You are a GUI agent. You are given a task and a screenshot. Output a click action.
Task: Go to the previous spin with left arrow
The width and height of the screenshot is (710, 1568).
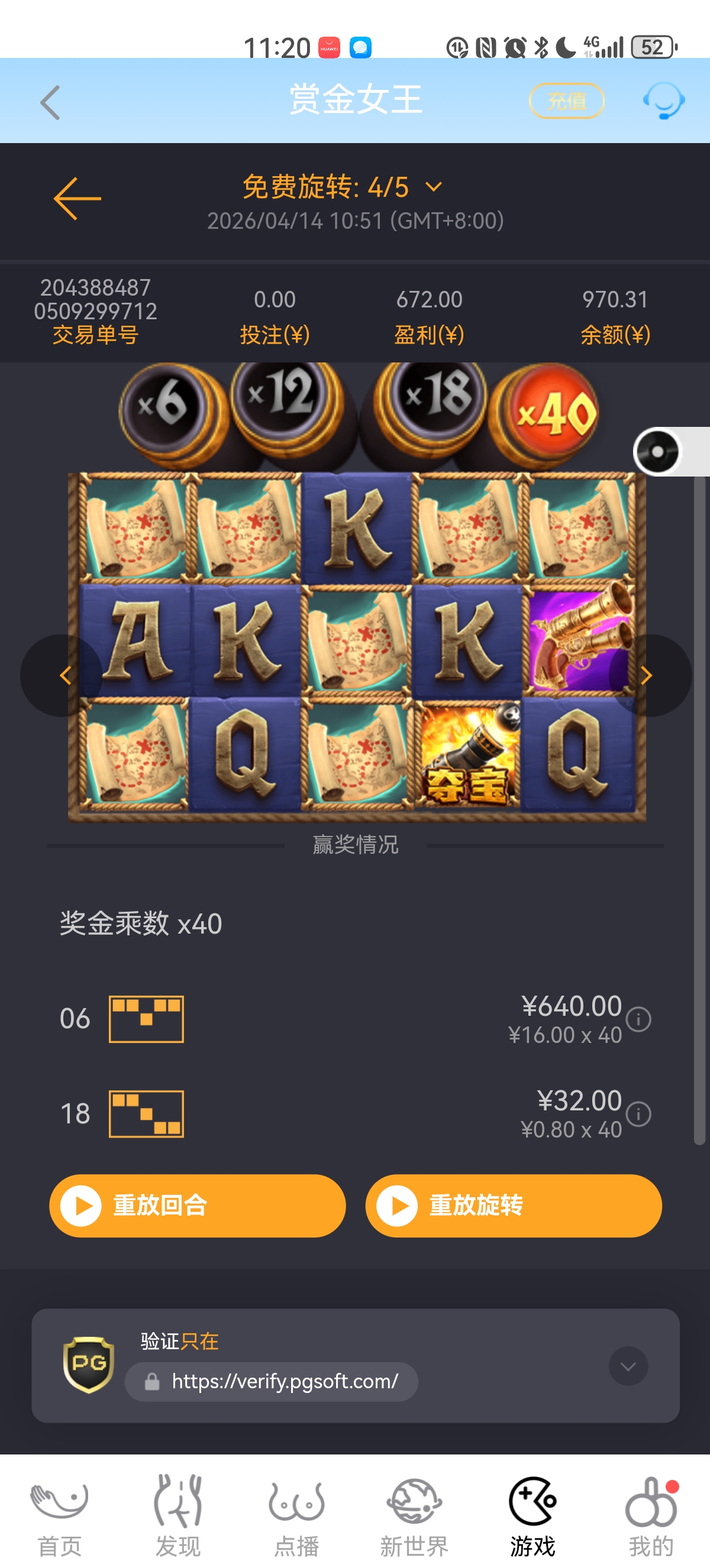pyautogui.click(x=64, y=675)
